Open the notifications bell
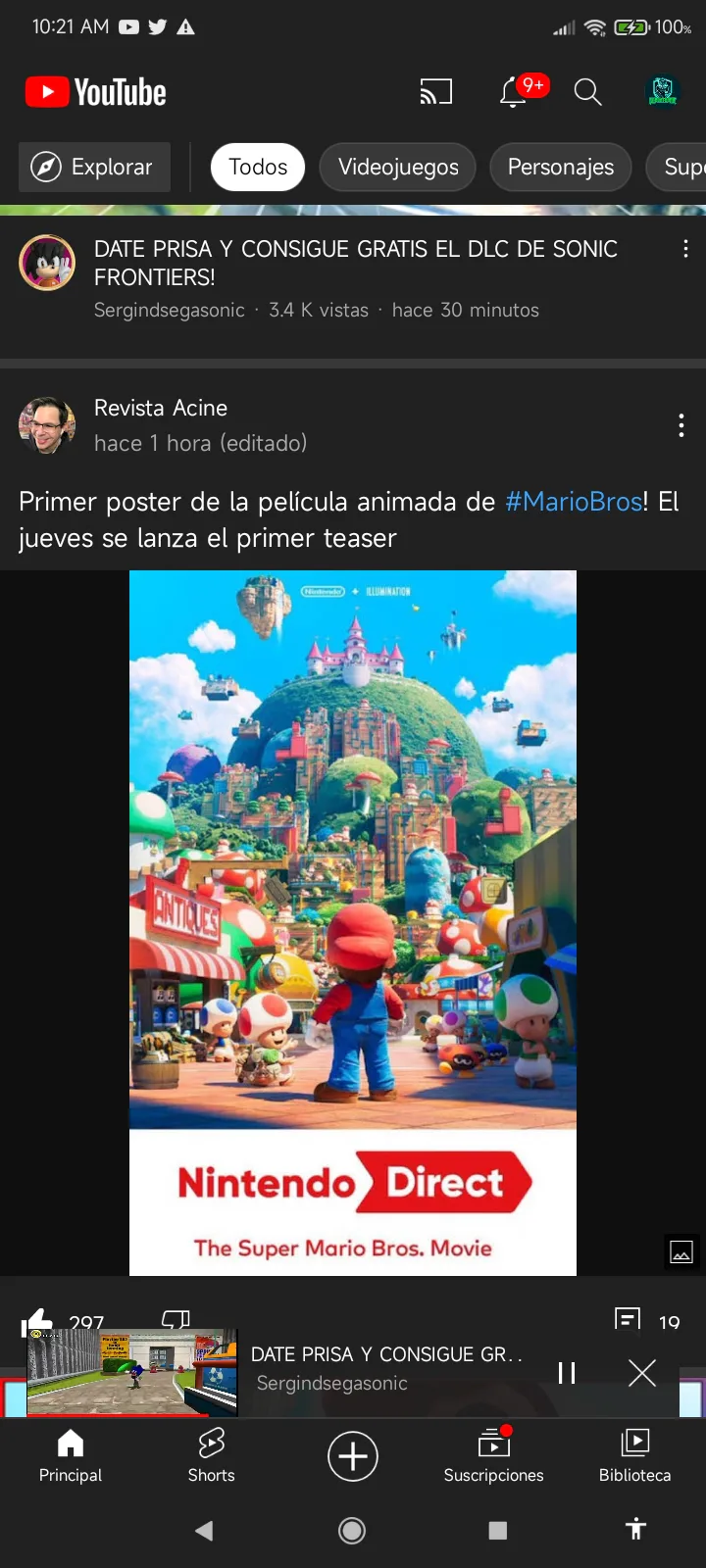The image size is (706, 1568). [514, 92]
